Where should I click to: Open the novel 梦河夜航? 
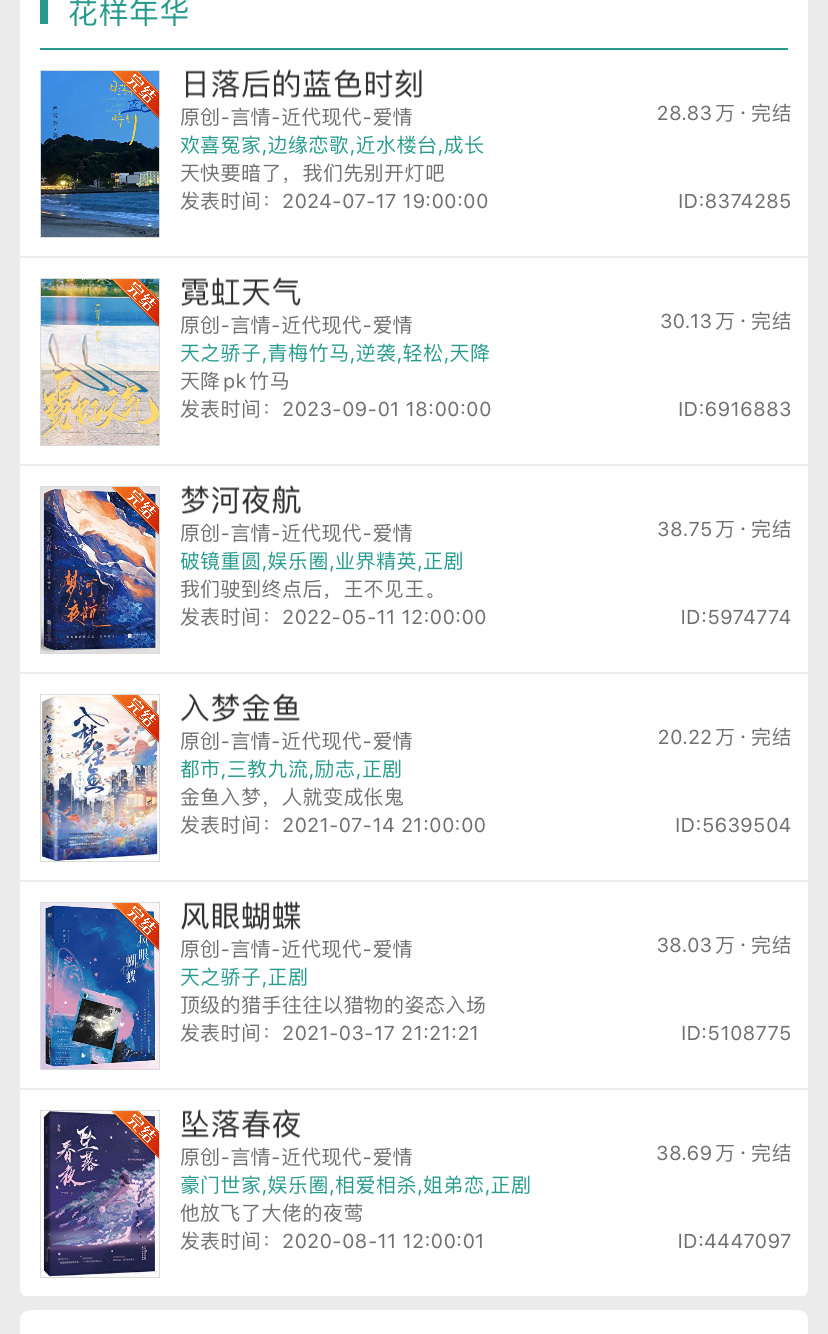coord(414,570)
